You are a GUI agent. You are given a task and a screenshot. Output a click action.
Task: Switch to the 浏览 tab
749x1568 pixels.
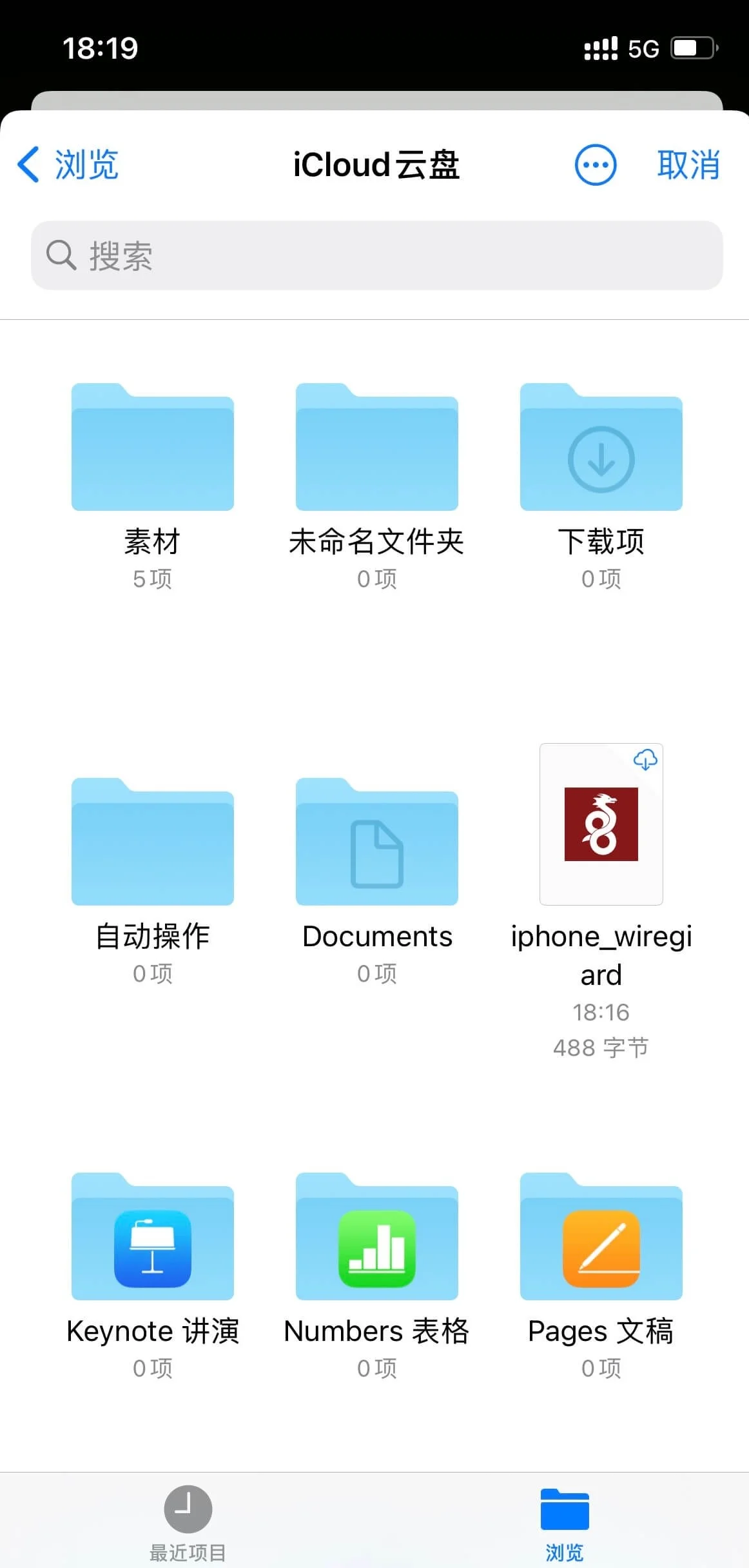(x=565, y=1523)
